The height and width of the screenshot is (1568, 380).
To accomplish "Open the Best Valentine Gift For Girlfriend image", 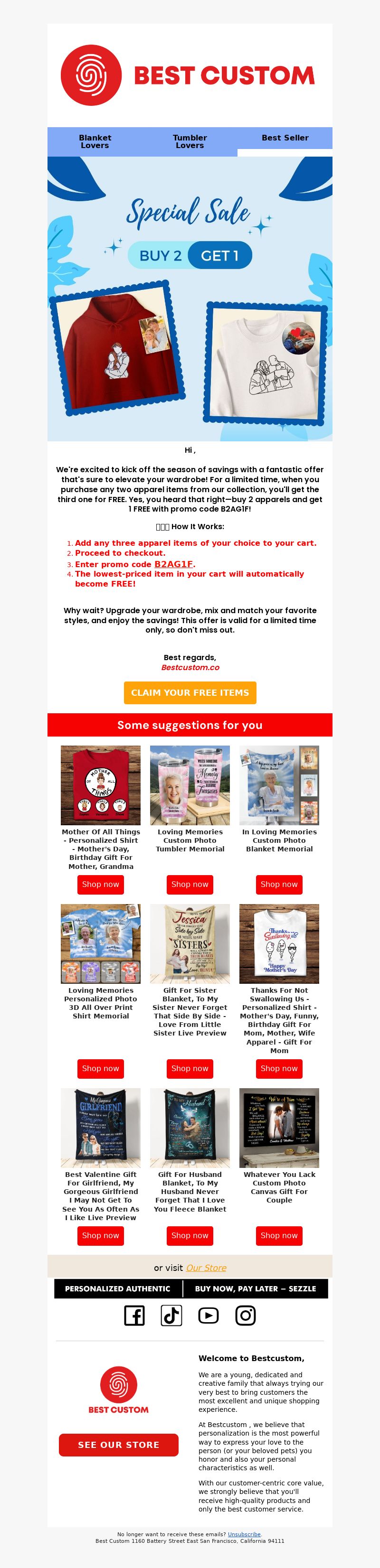I will pos(101,1127).
